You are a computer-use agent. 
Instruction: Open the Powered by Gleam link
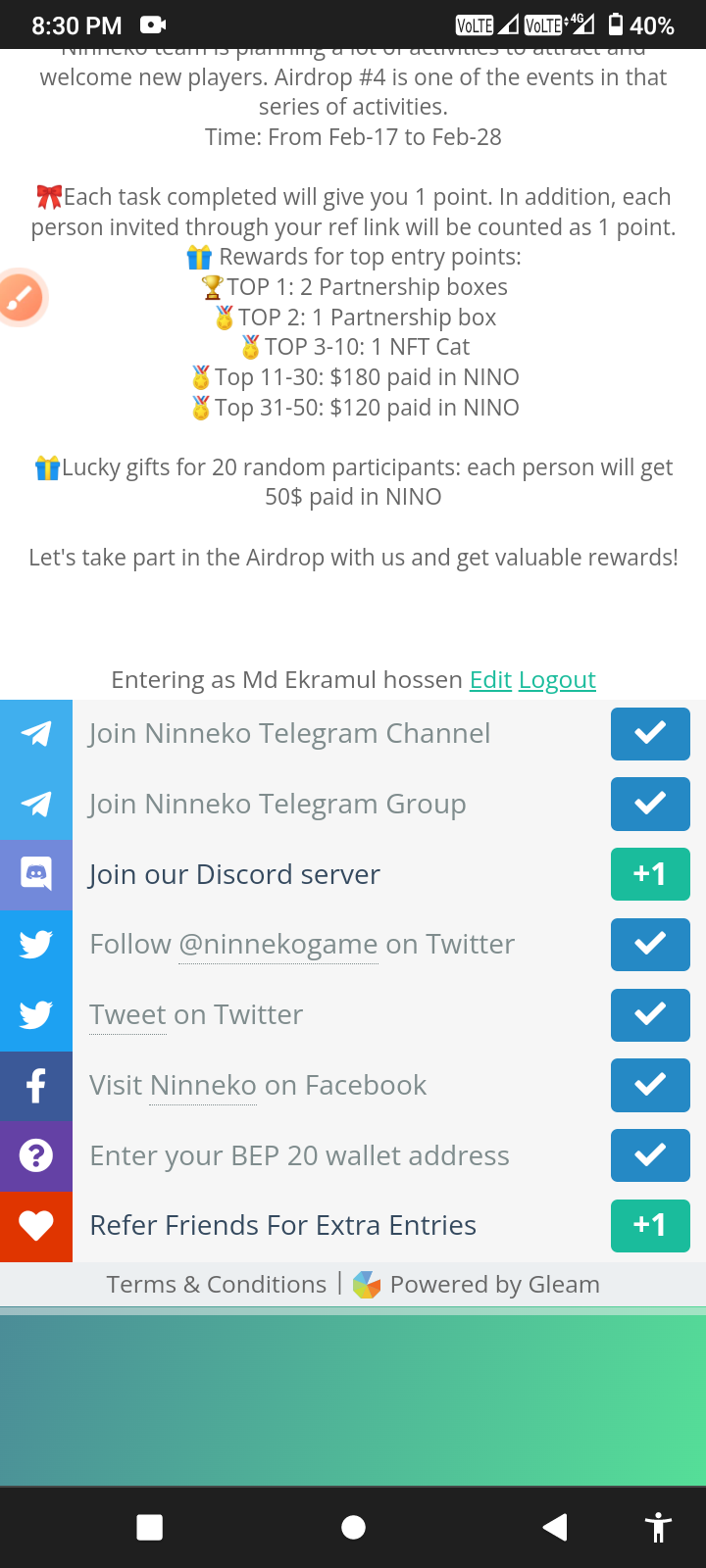493,1284
